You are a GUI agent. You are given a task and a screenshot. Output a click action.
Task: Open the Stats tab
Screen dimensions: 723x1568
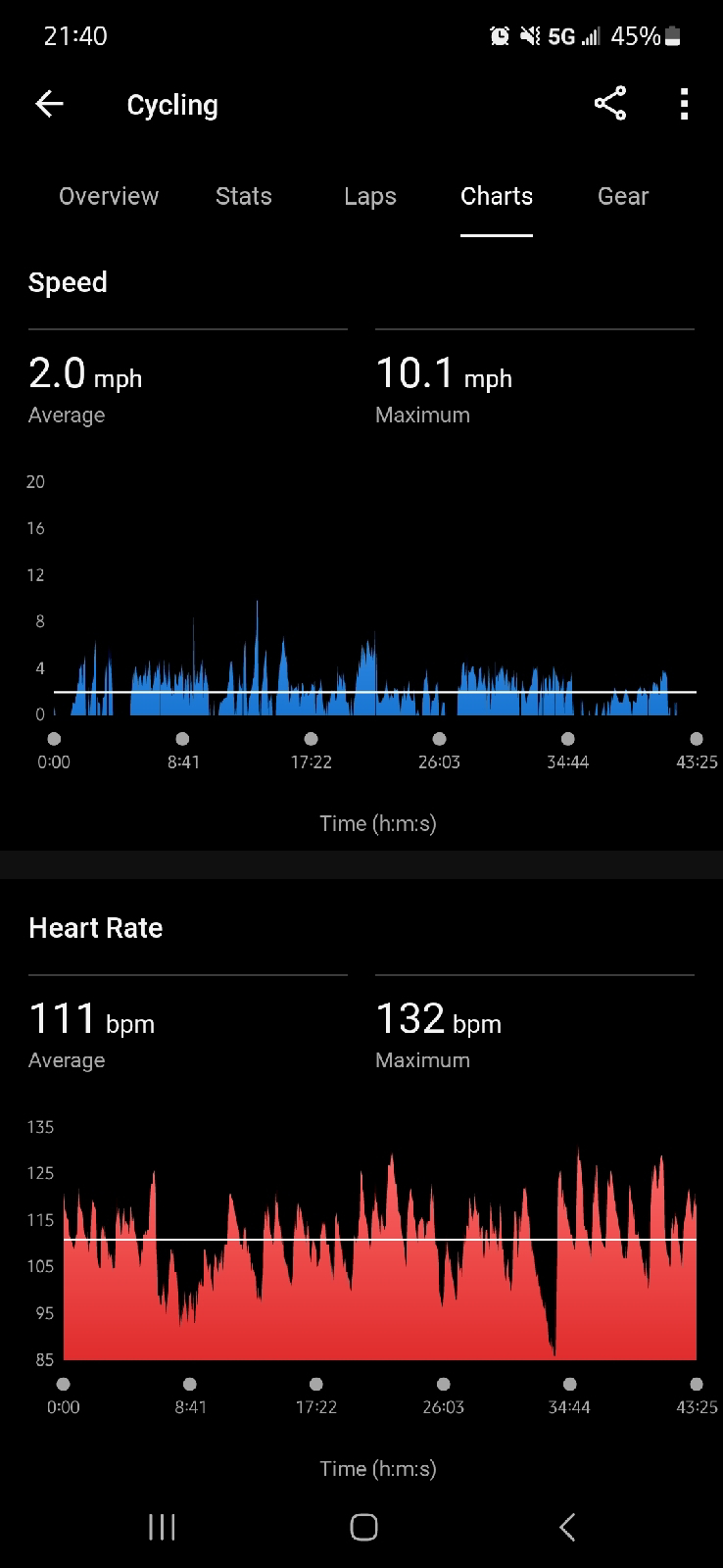244,196
